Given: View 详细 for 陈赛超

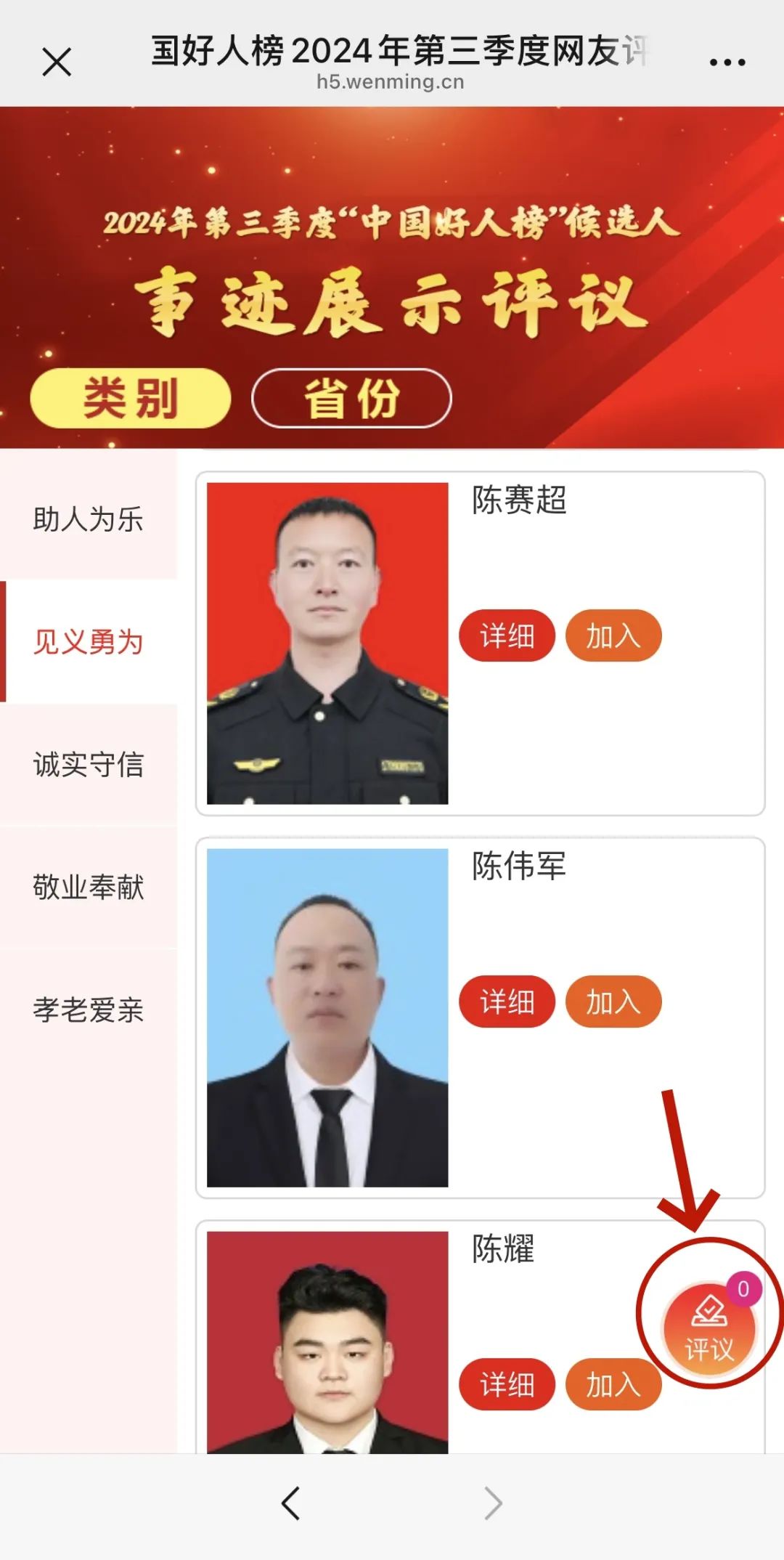Looking at the screenshot, I should tap(507, 635).
